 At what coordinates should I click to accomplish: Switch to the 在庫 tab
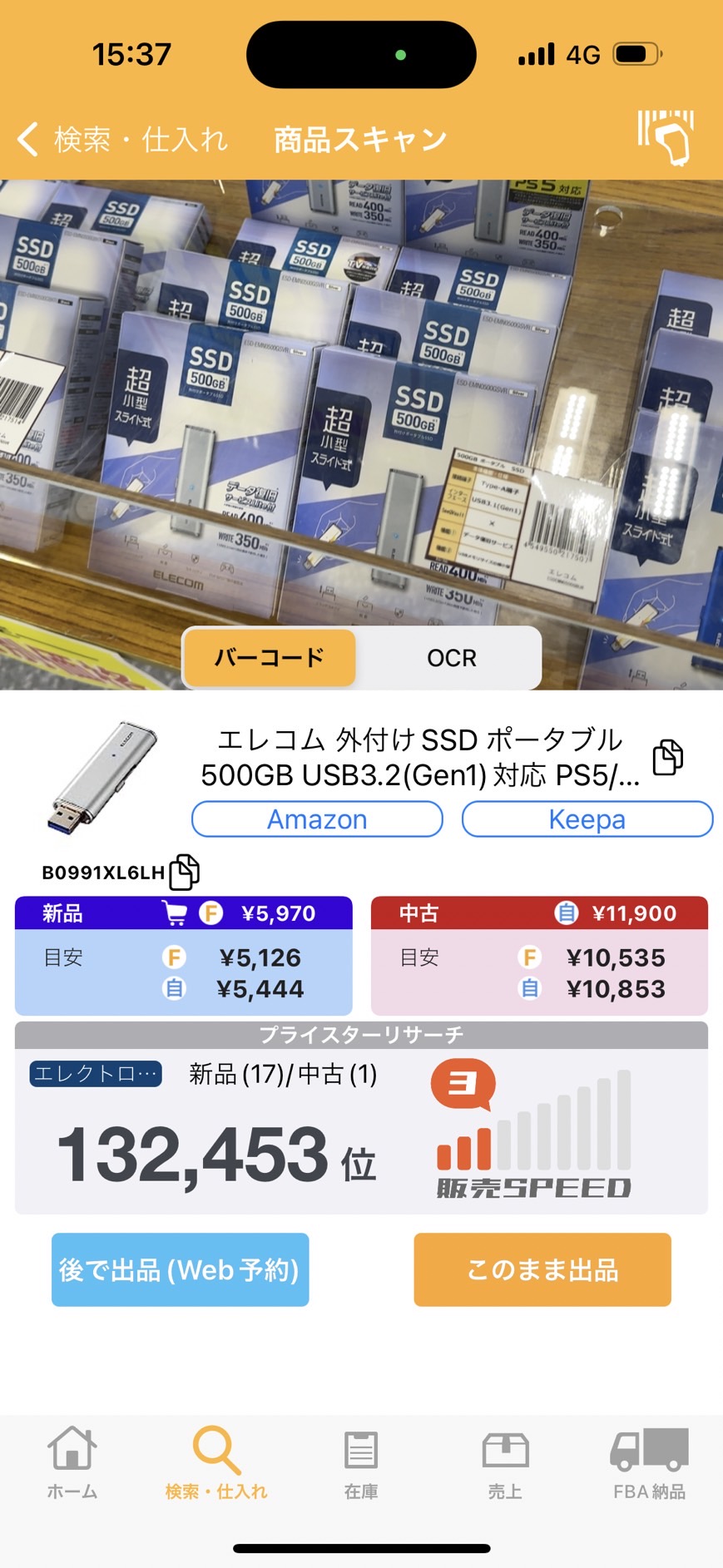(361, 1463)
